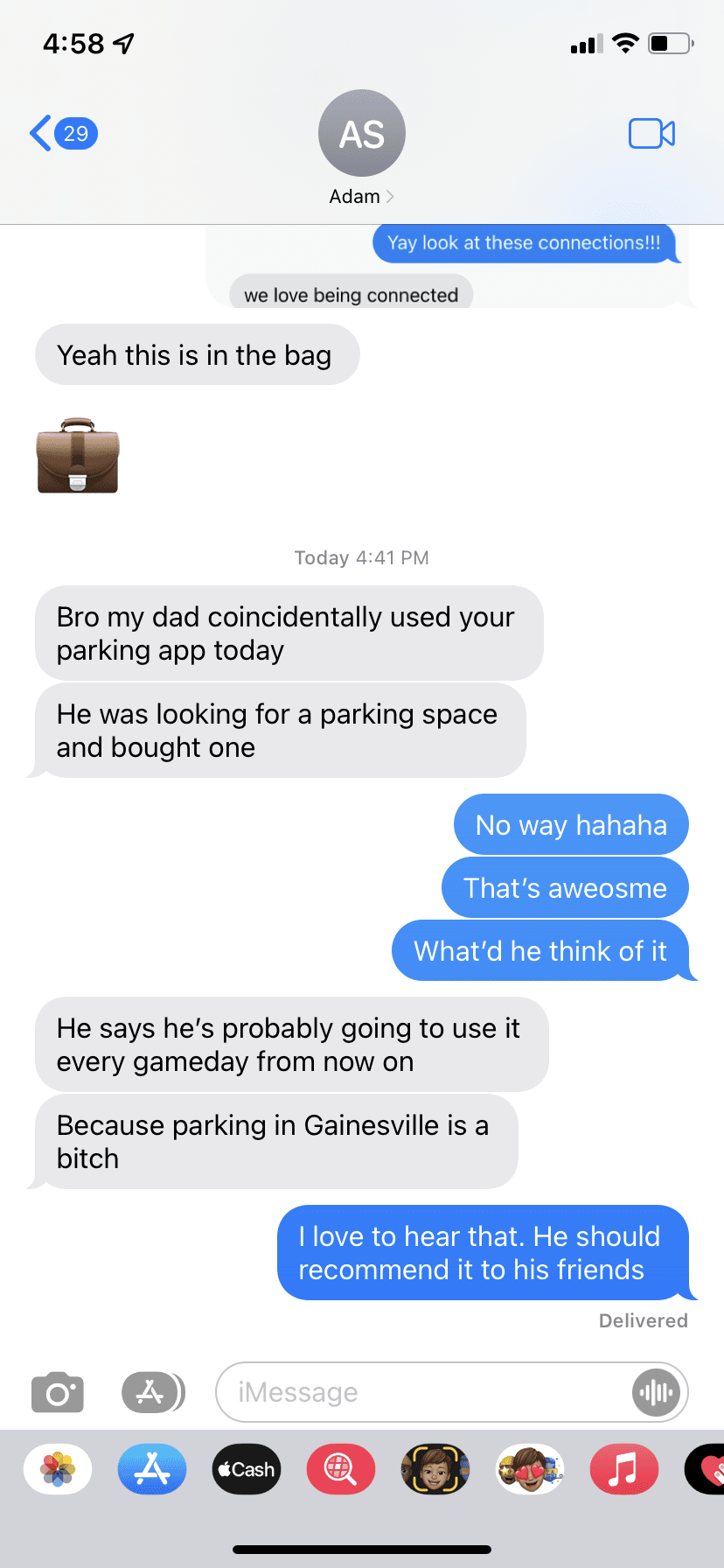Open the Memoji app
Image resolution: width=724 pixels, height=1568 pixels.
point(435,1469)
